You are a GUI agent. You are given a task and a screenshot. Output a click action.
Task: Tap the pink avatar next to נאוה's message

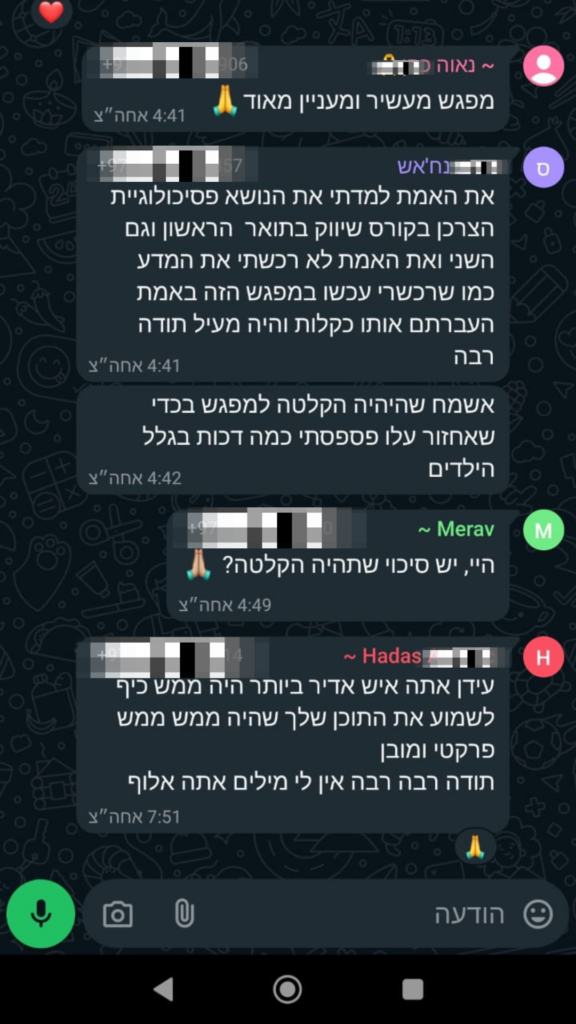click(543, 66)
